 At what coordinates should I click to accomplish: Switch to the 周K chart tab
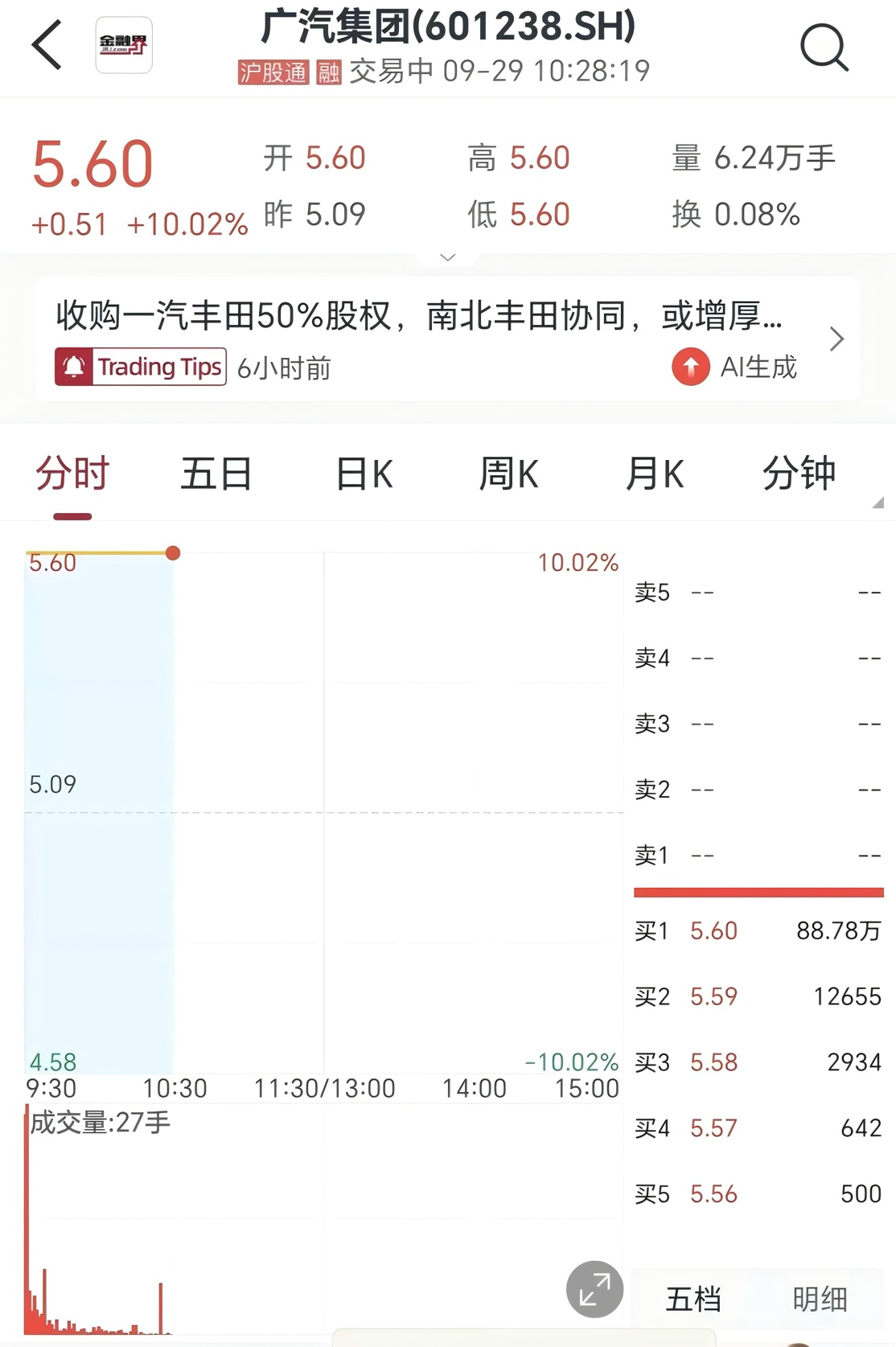(508, 474)
